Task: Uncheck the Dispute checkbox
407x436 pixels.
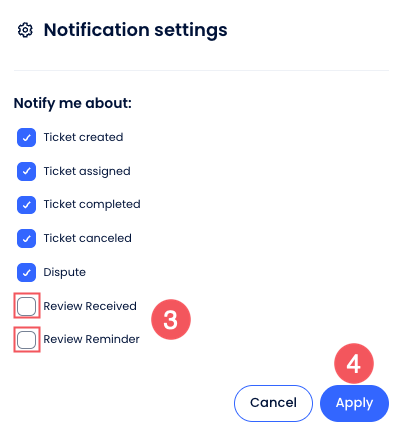Action: point(26,272)
